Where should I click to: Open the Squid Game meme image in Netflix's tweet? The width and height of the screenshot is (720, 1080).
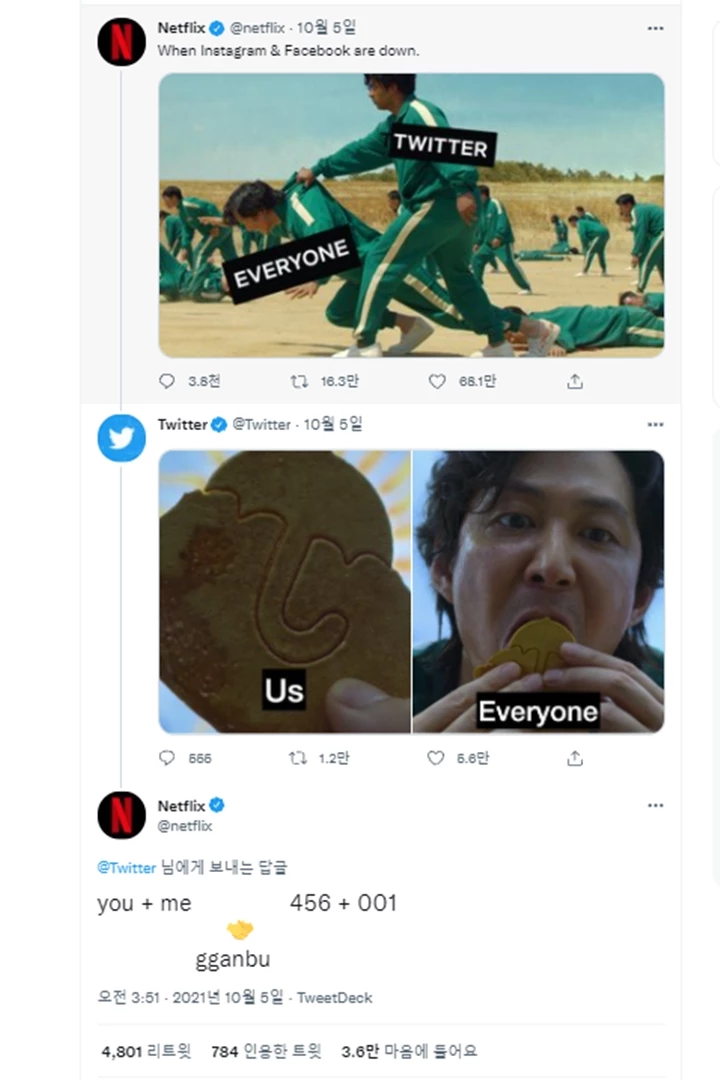(x=411, y=215)
